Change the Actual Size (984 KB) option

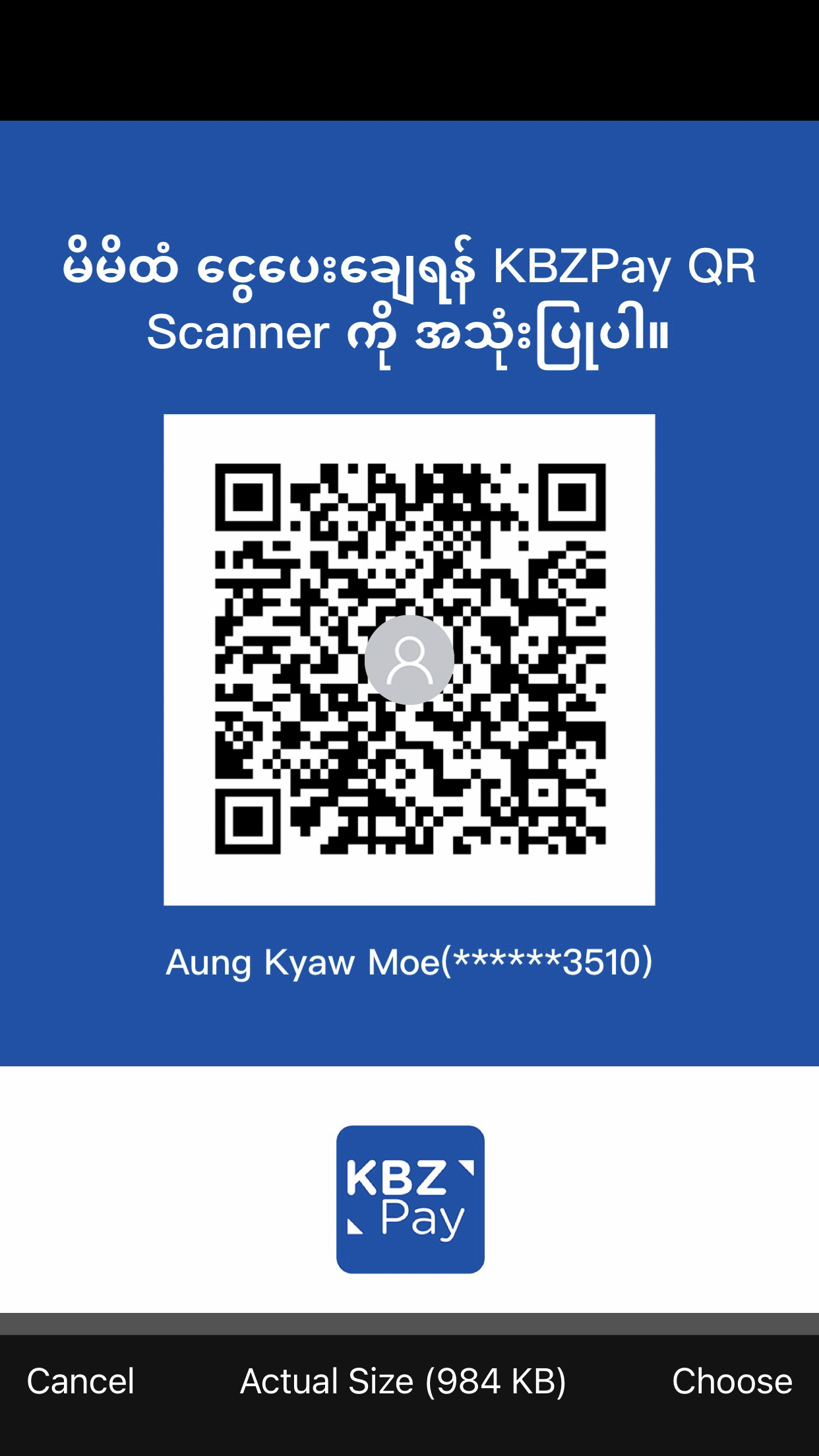pyautogui.click(x=403, y=1381)
